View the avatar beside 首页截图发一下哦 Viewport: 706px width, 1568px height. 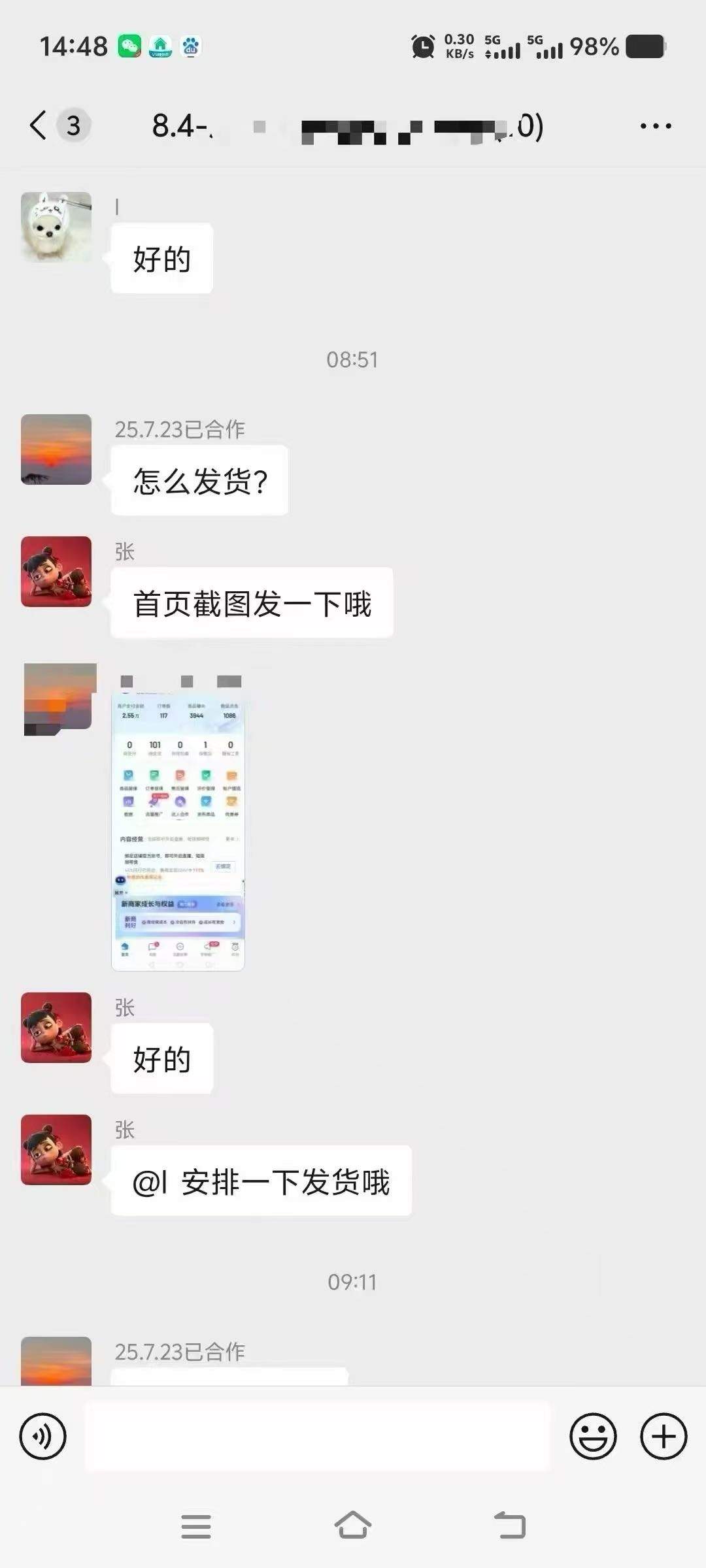56,571
